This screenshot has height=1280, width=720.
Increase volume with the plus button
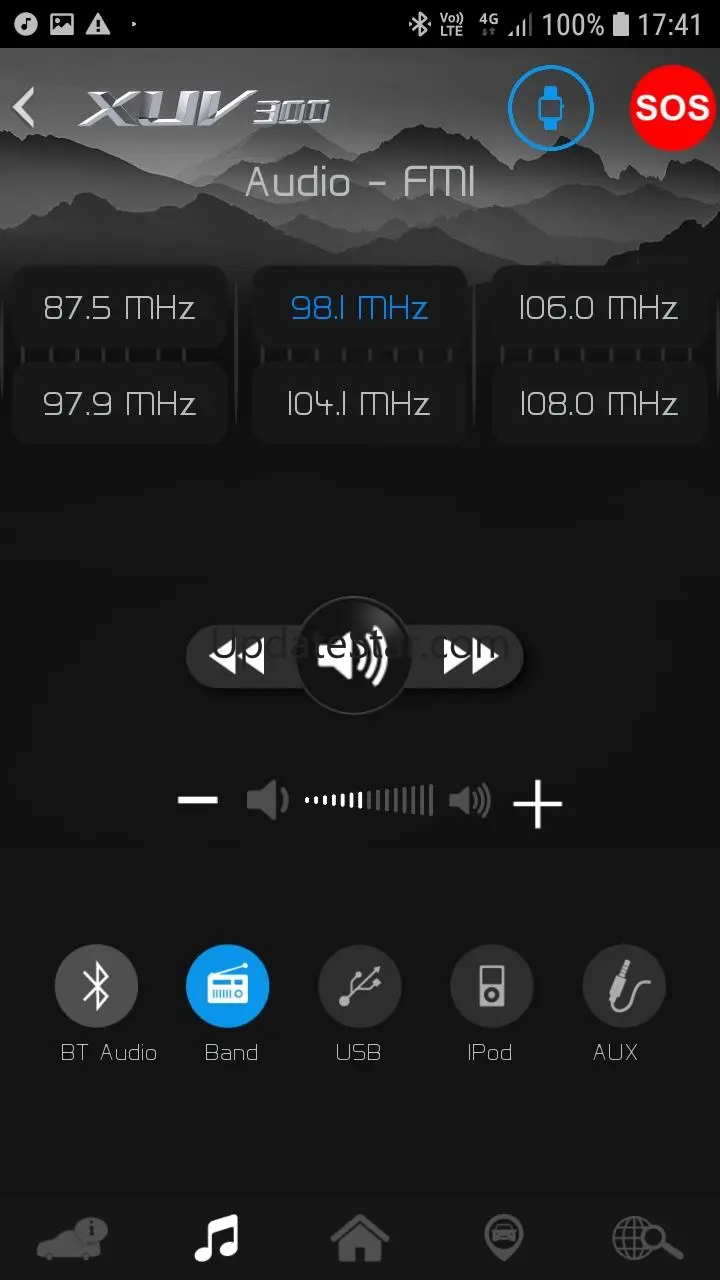click(537, 803)
